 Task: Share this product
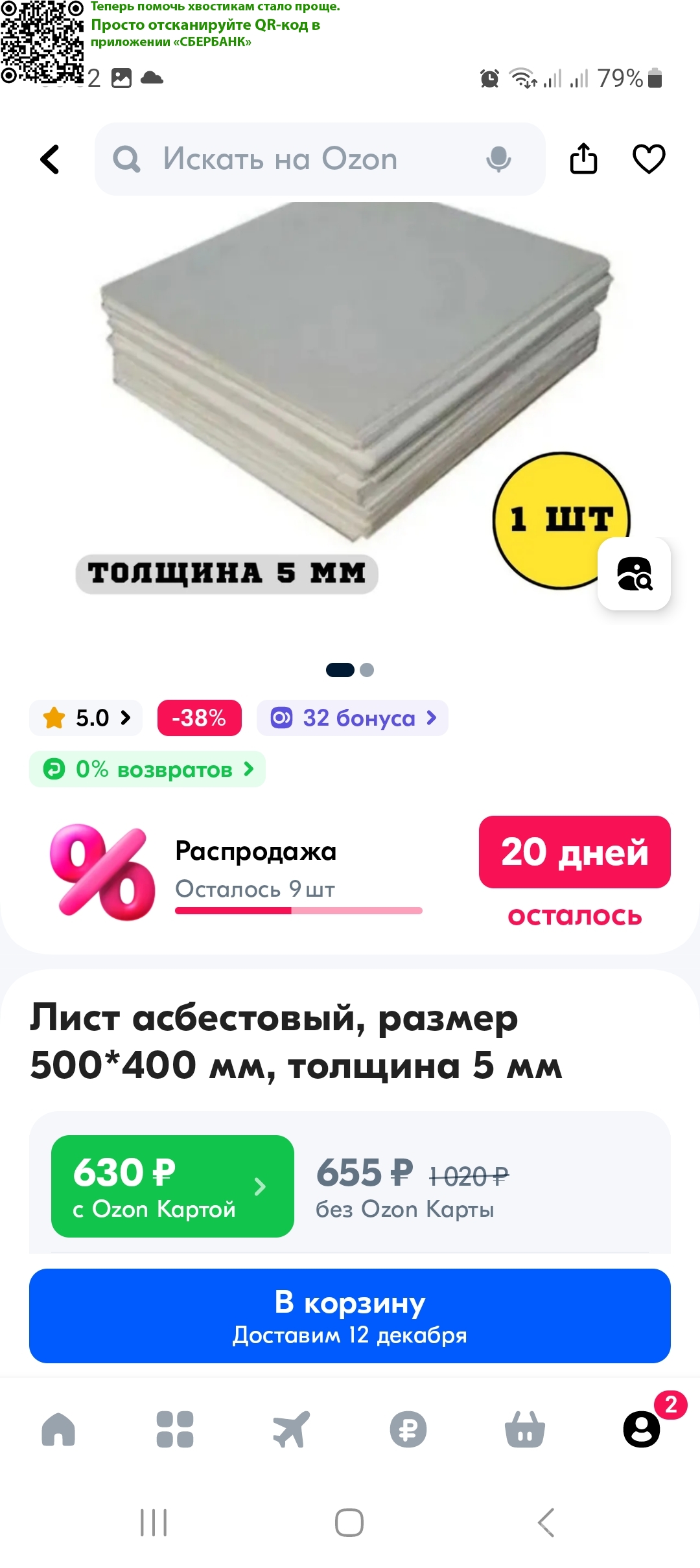(583, 159)
